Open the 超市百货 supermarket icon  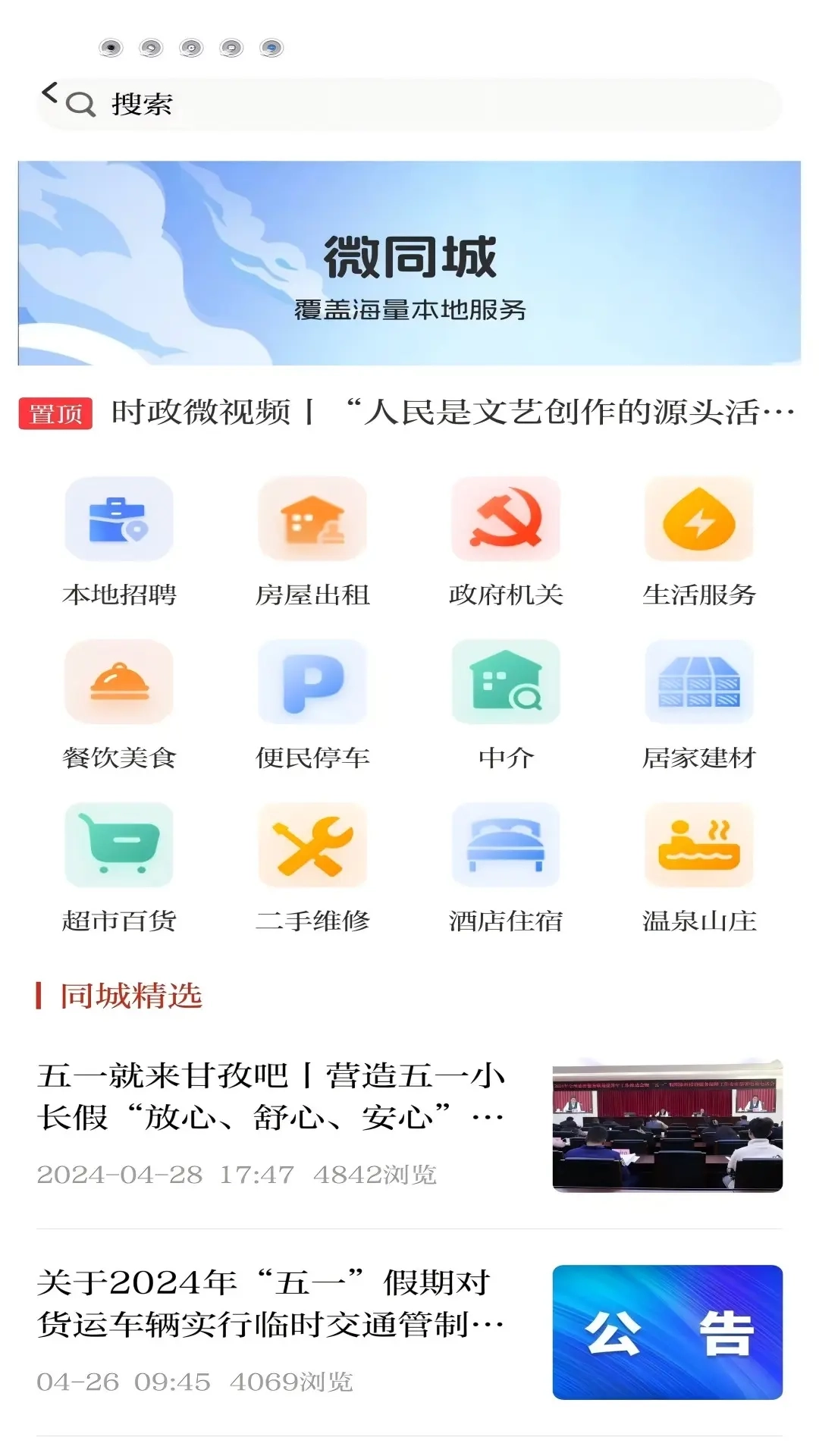coord(119,846)
